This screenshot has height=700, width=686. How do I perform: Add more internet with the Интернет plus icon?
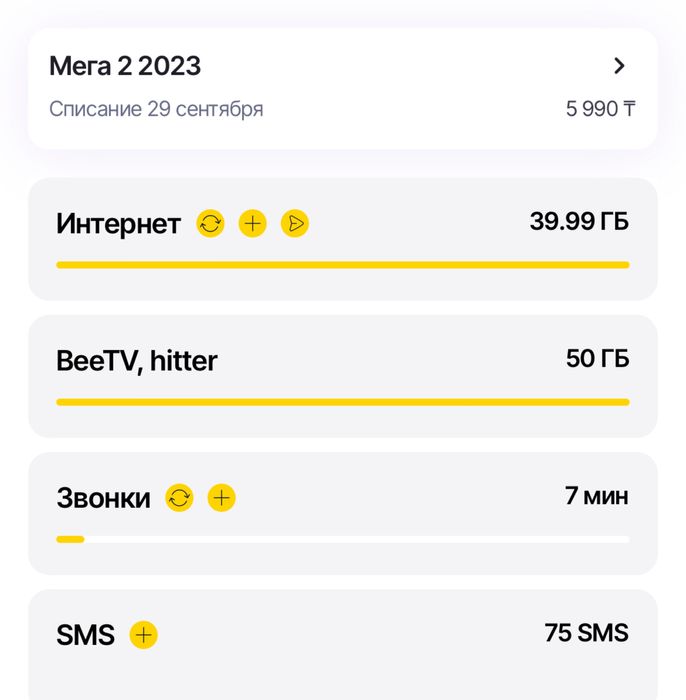point(253,224)
